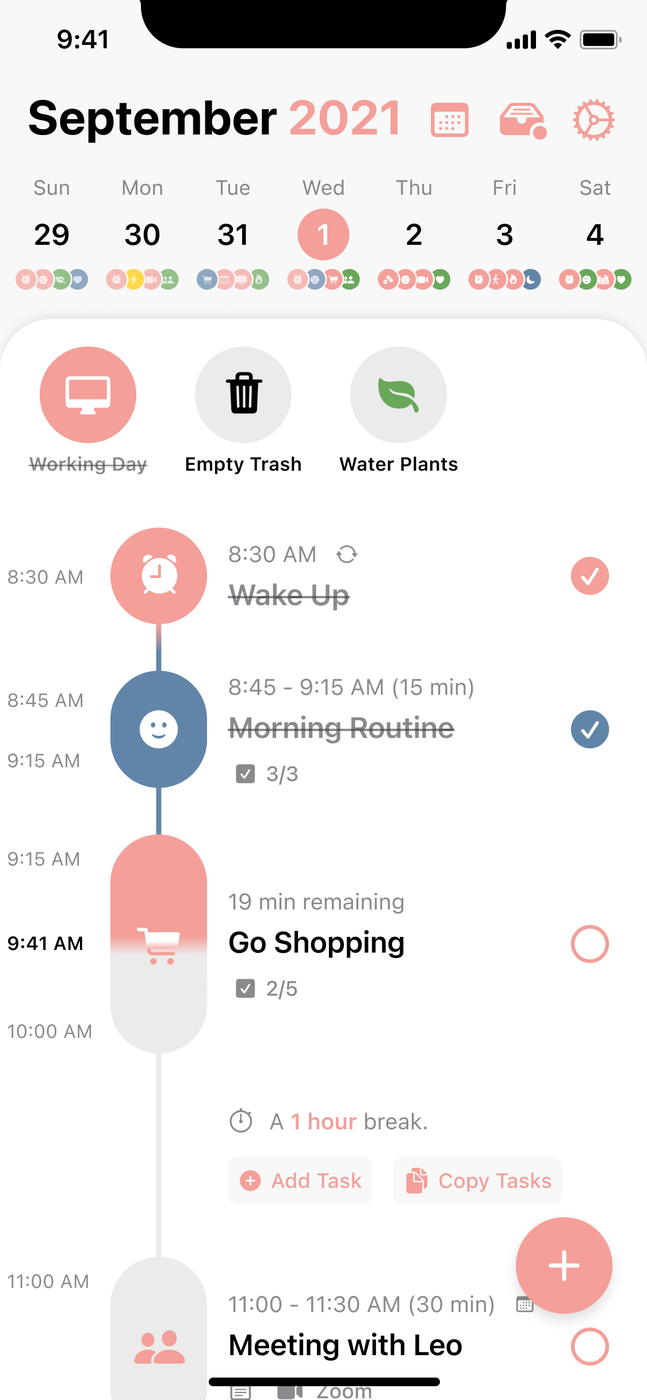Select Monday 30 in the week strip
The image size is (647, 1400).
(x=142, y=236)
